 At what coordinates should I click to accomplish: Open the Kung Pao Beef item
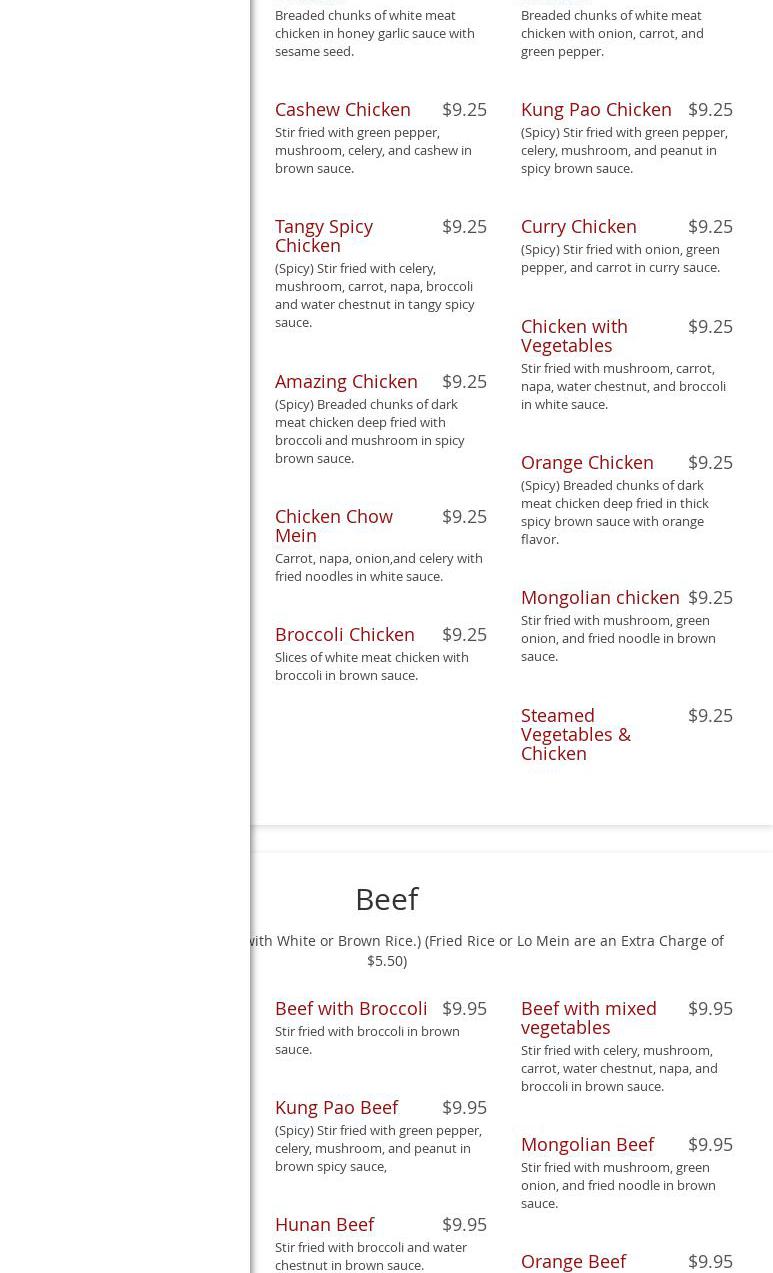pos(336,1107)
